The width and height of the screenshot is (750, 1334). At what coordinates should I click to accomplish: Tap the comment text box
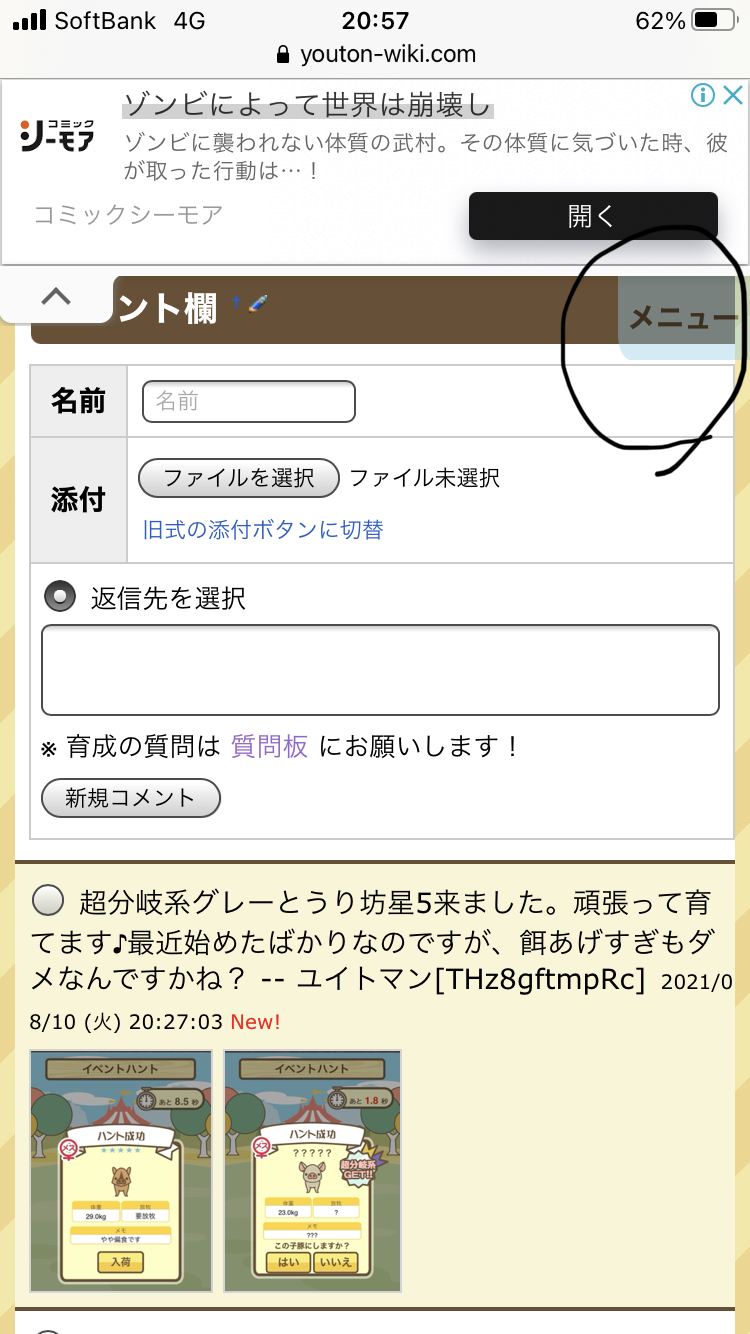[x=380, y=670]
